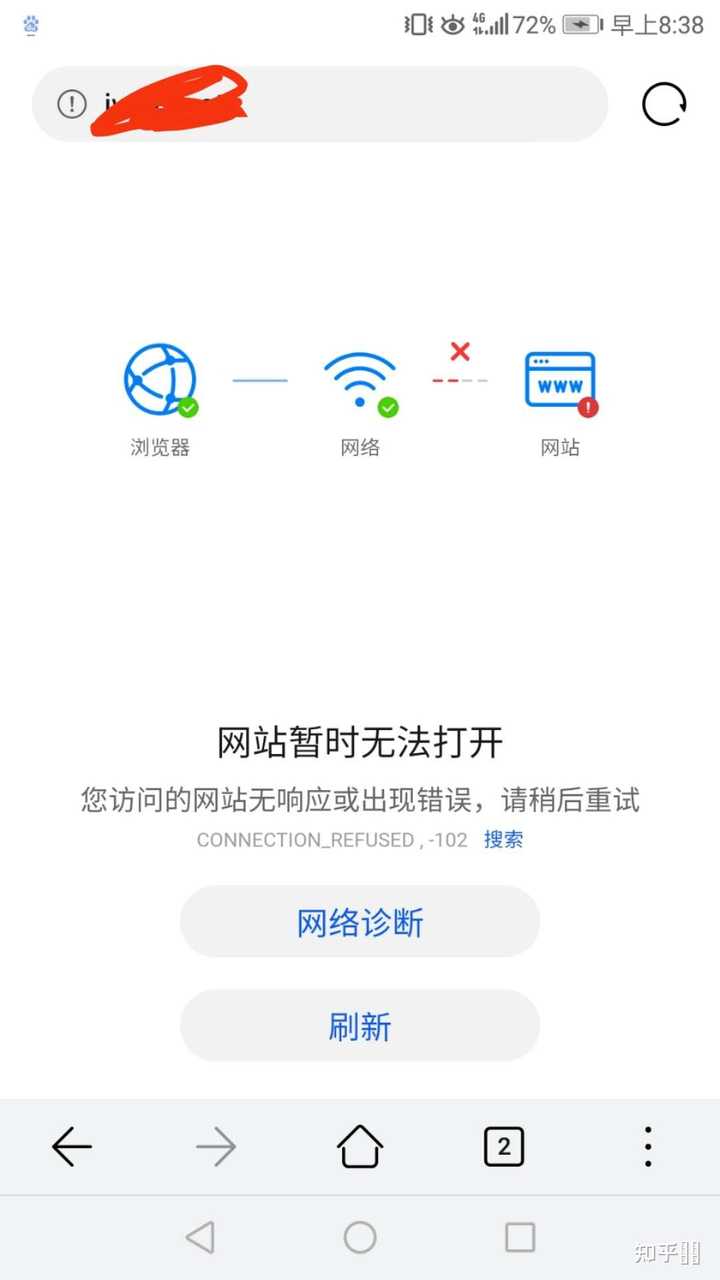Tap the 网络诊断 (network diagnosis) button

pyautogui.click(x=359, y=922)
